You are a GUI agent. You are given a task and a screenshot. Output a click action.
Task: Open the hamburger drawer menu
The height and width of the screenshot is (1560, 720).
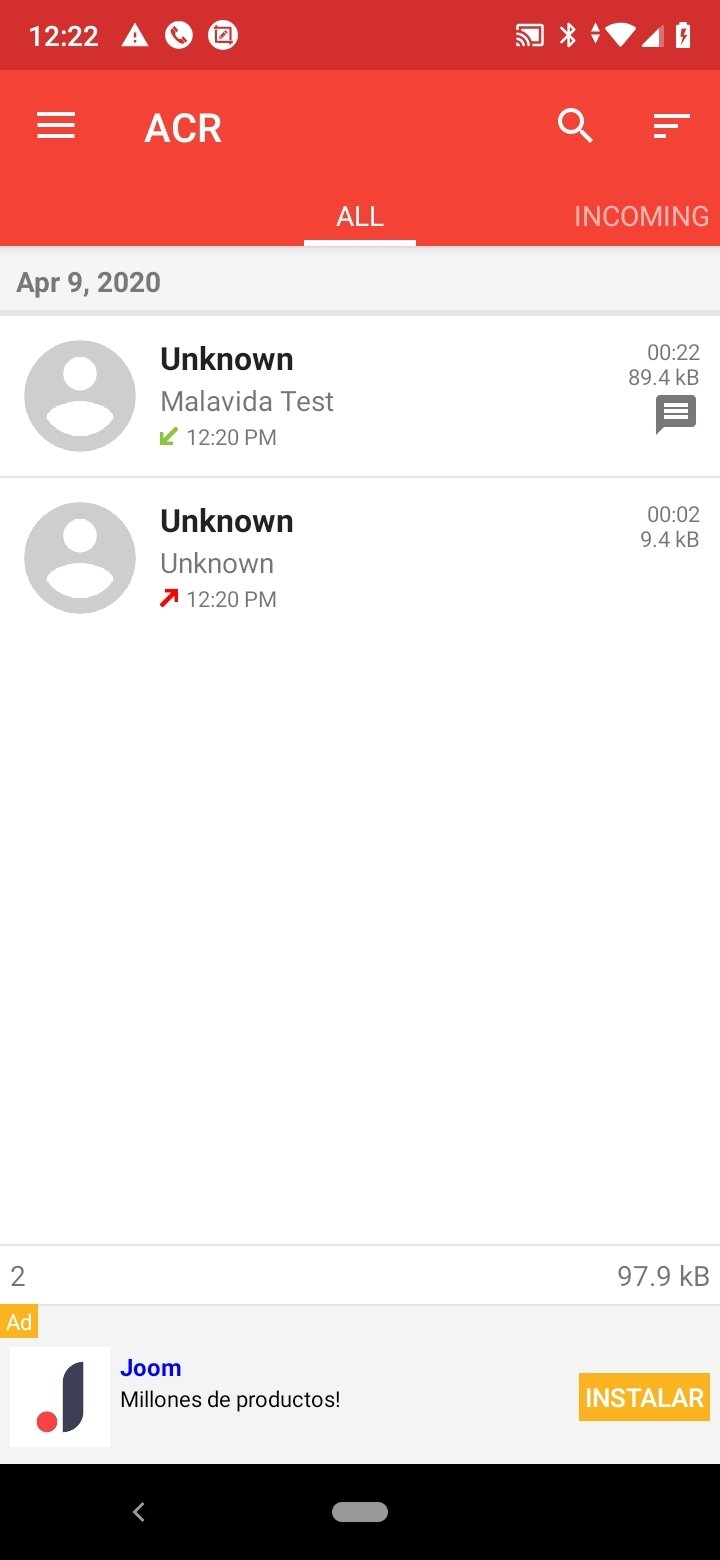point(56,126)
